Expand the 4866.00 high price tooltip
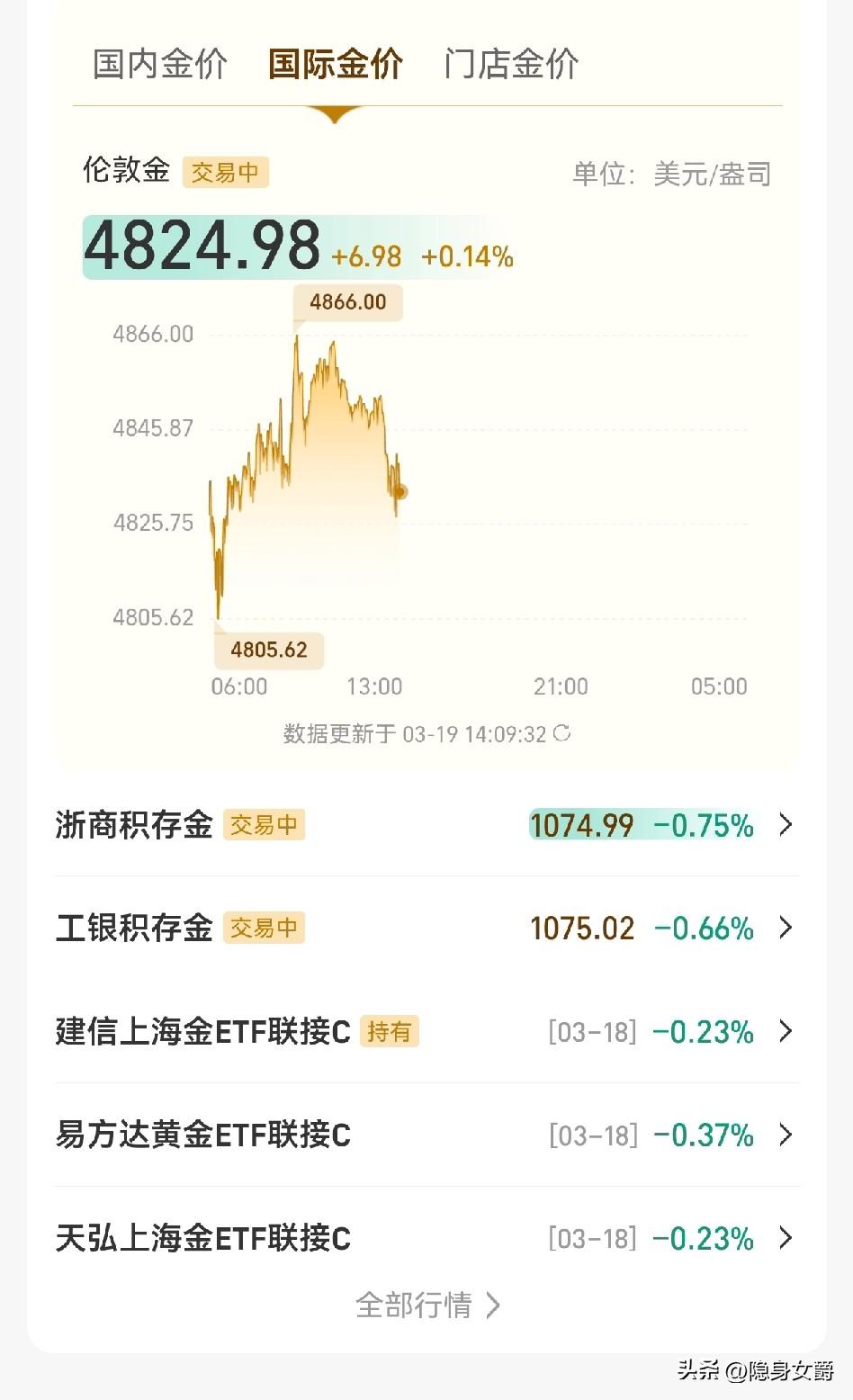The height and width of the screenshot is (1400, 853). tap(349, 302)
